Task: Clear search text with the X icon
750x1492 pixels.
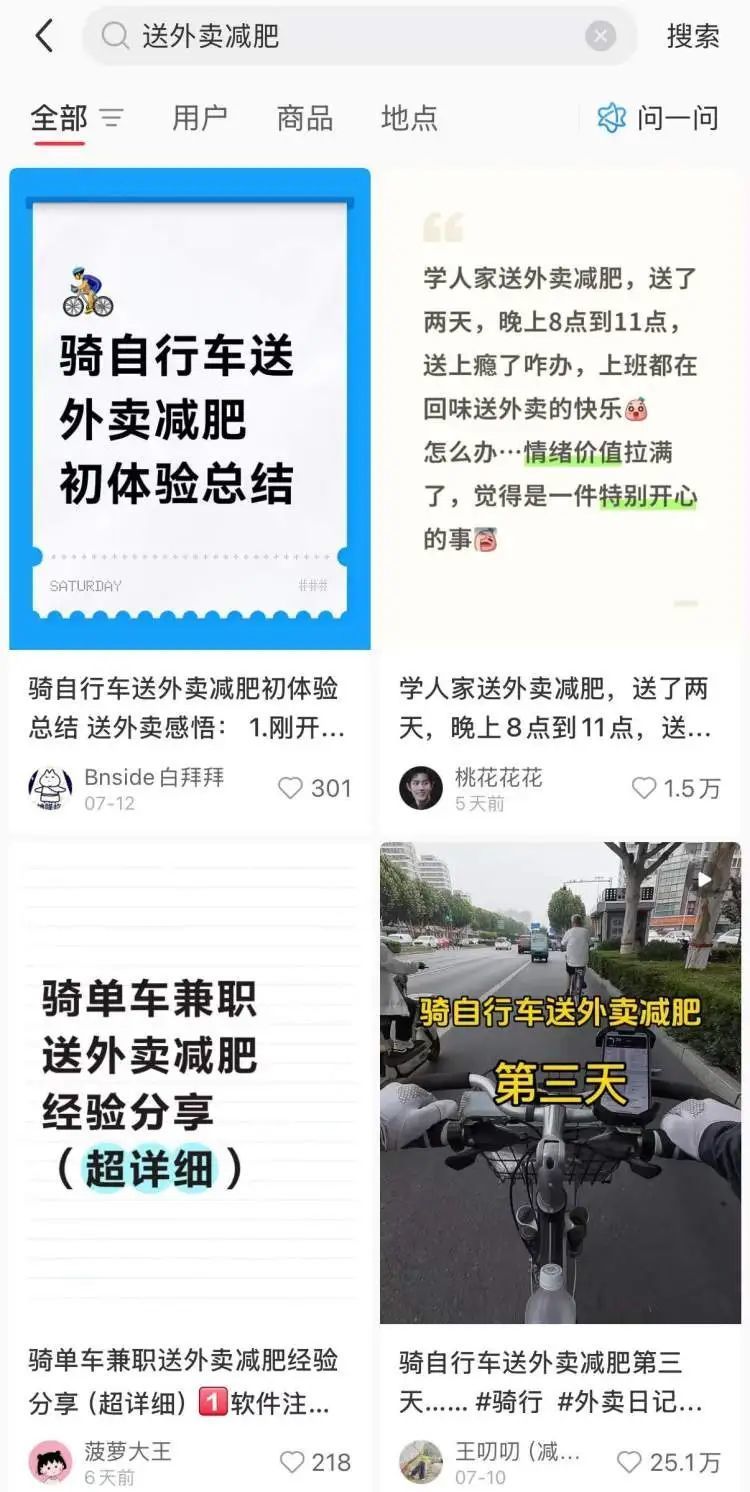Action: point(600,36)
